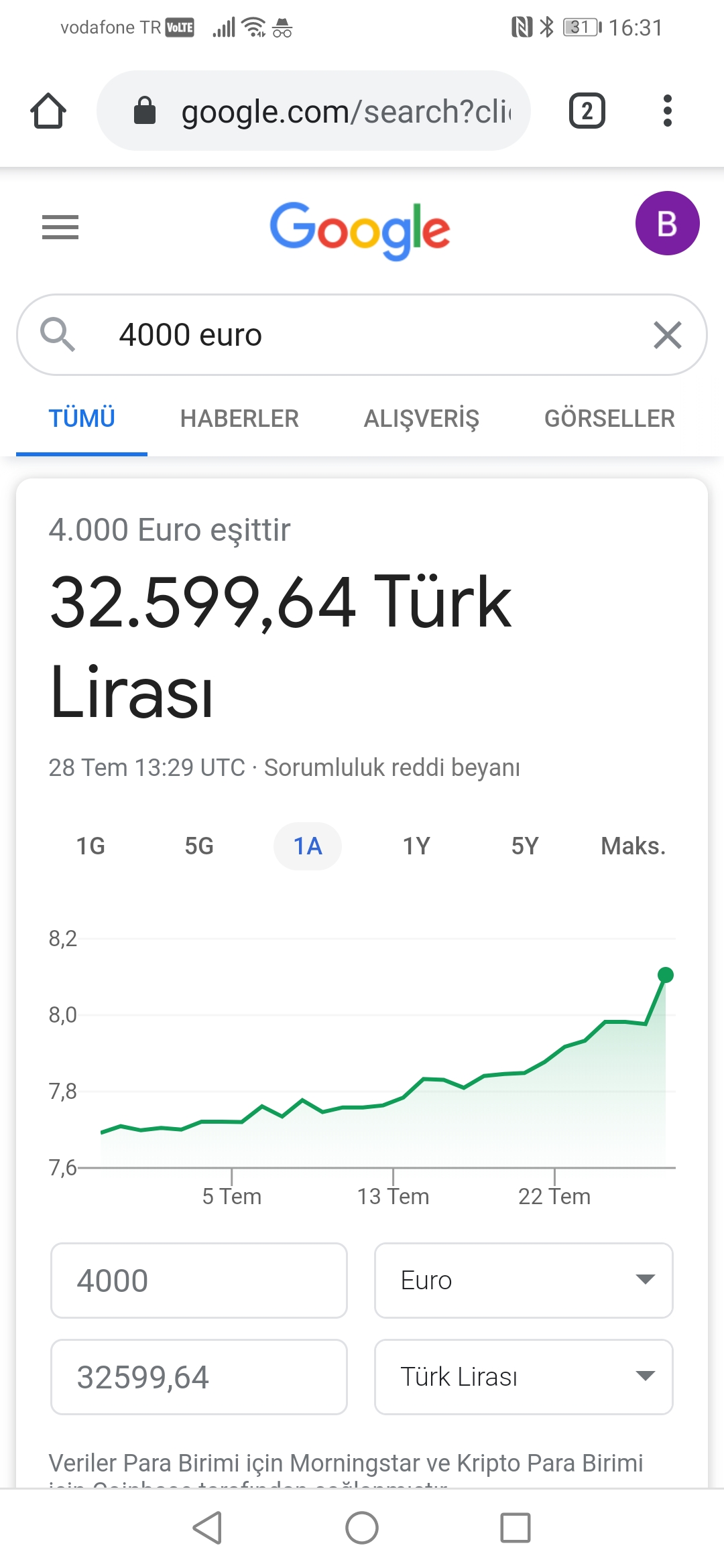Open the Google hamburger menu

click(x=60, y=227)
